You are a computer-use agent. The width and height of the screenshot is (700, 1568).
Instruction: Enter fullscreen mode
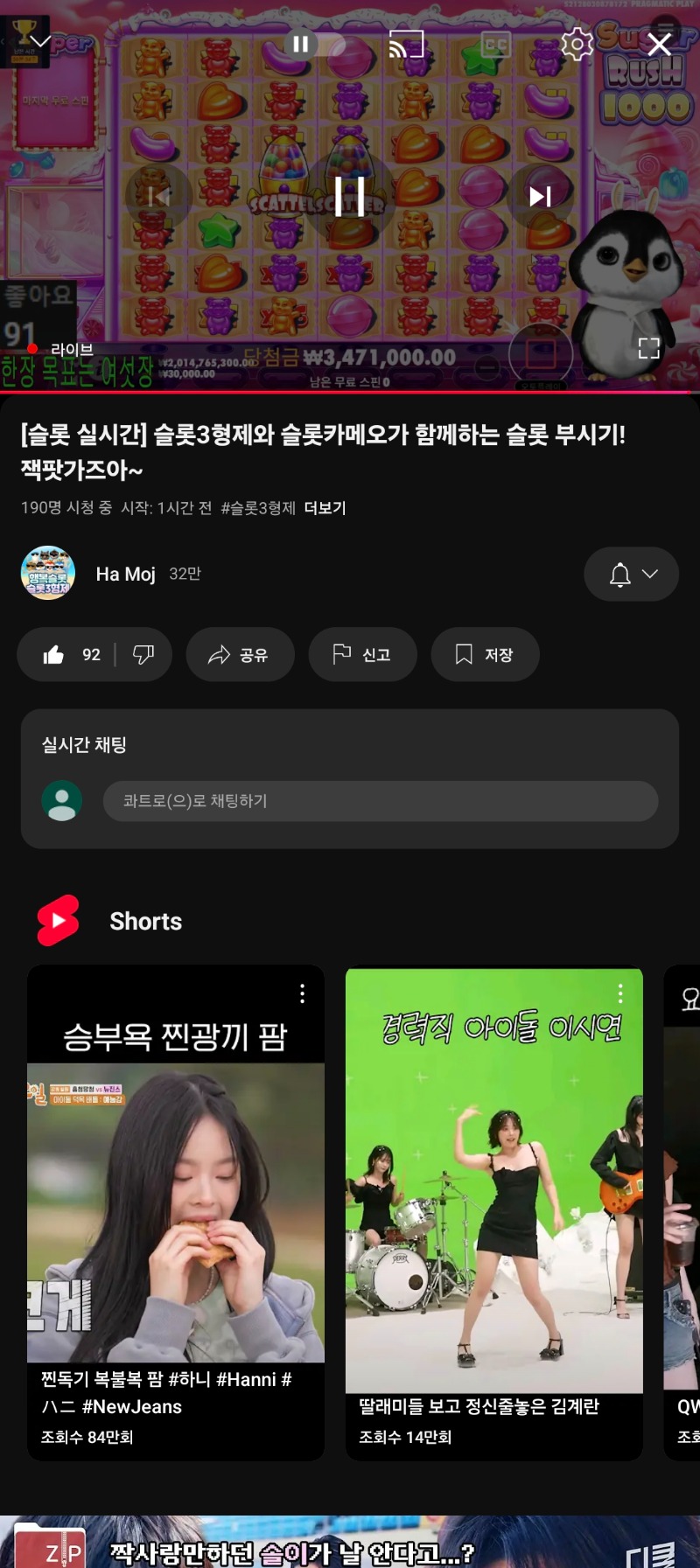tap(648, 348)
